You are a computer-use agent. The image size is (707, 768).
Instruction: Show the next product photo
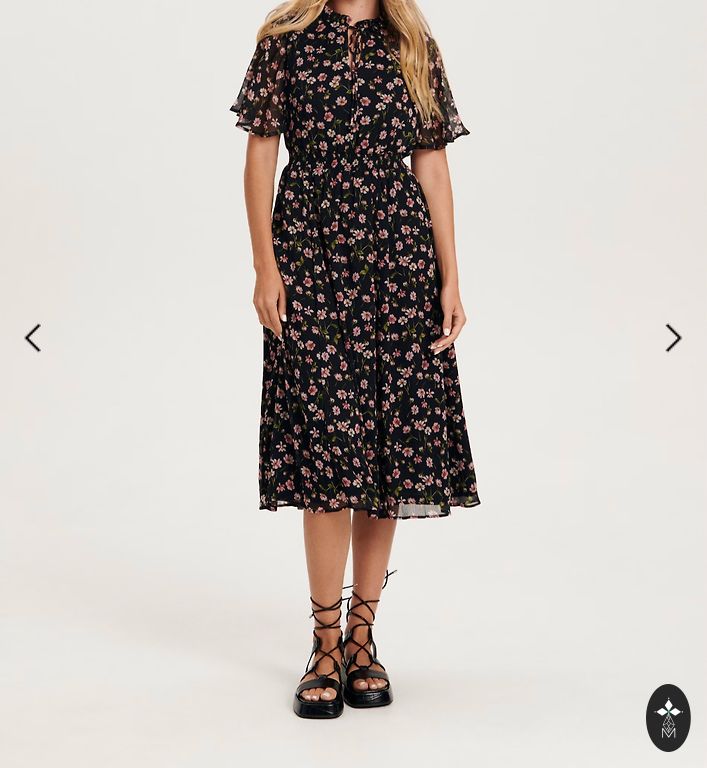point(673,338)
